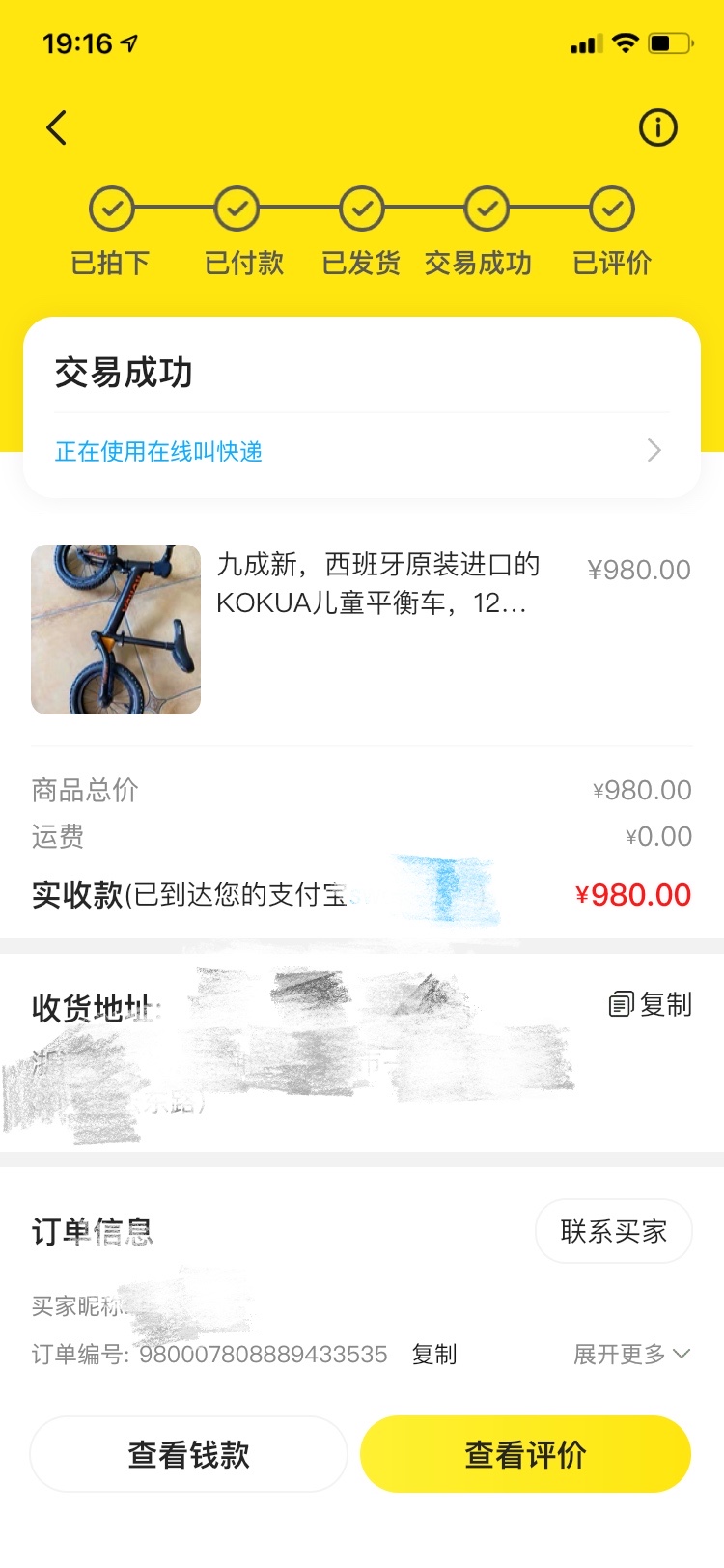
Task: Tap the copy icon beside 收货地址
Action: (620, 1004)
